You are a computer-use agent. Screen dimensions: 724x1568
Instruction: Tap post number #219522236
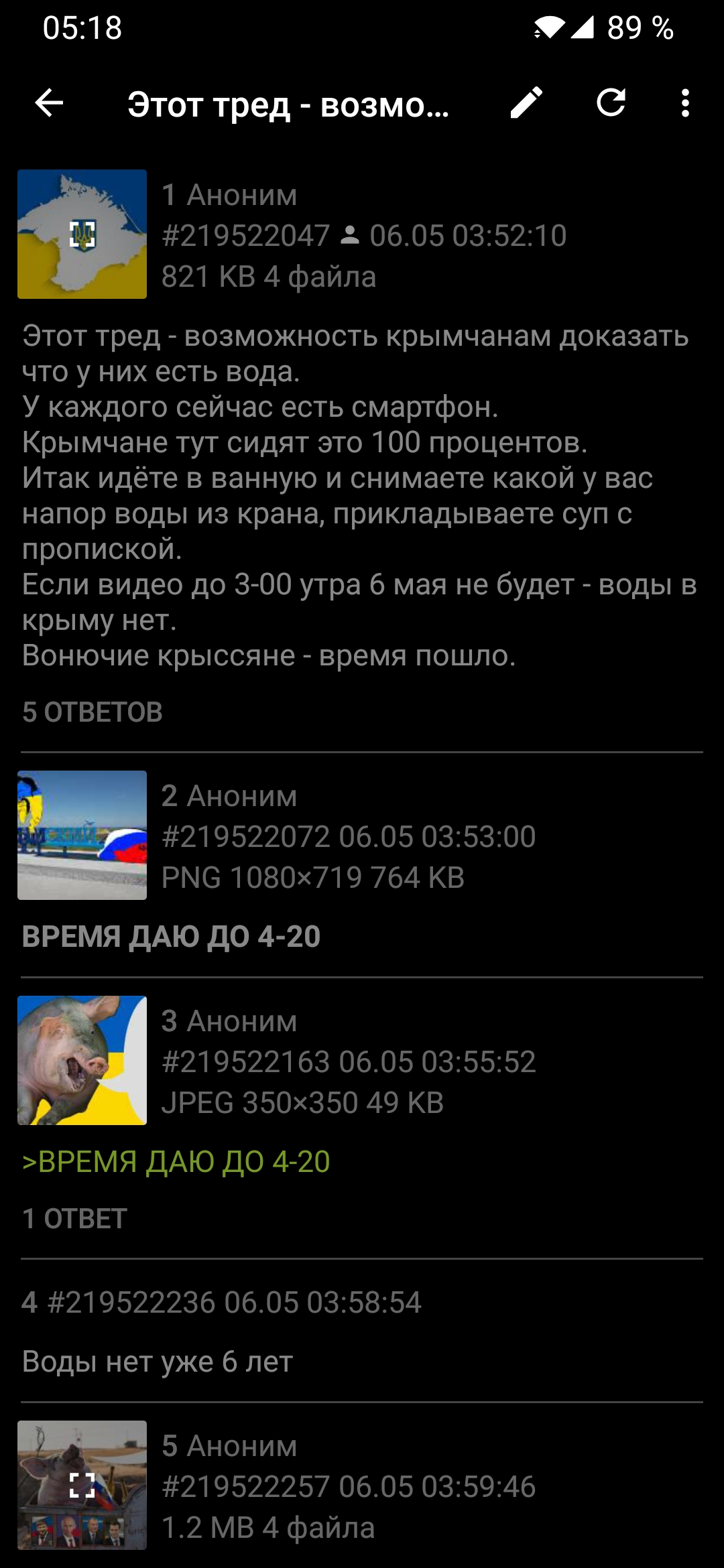(131, 1303)
